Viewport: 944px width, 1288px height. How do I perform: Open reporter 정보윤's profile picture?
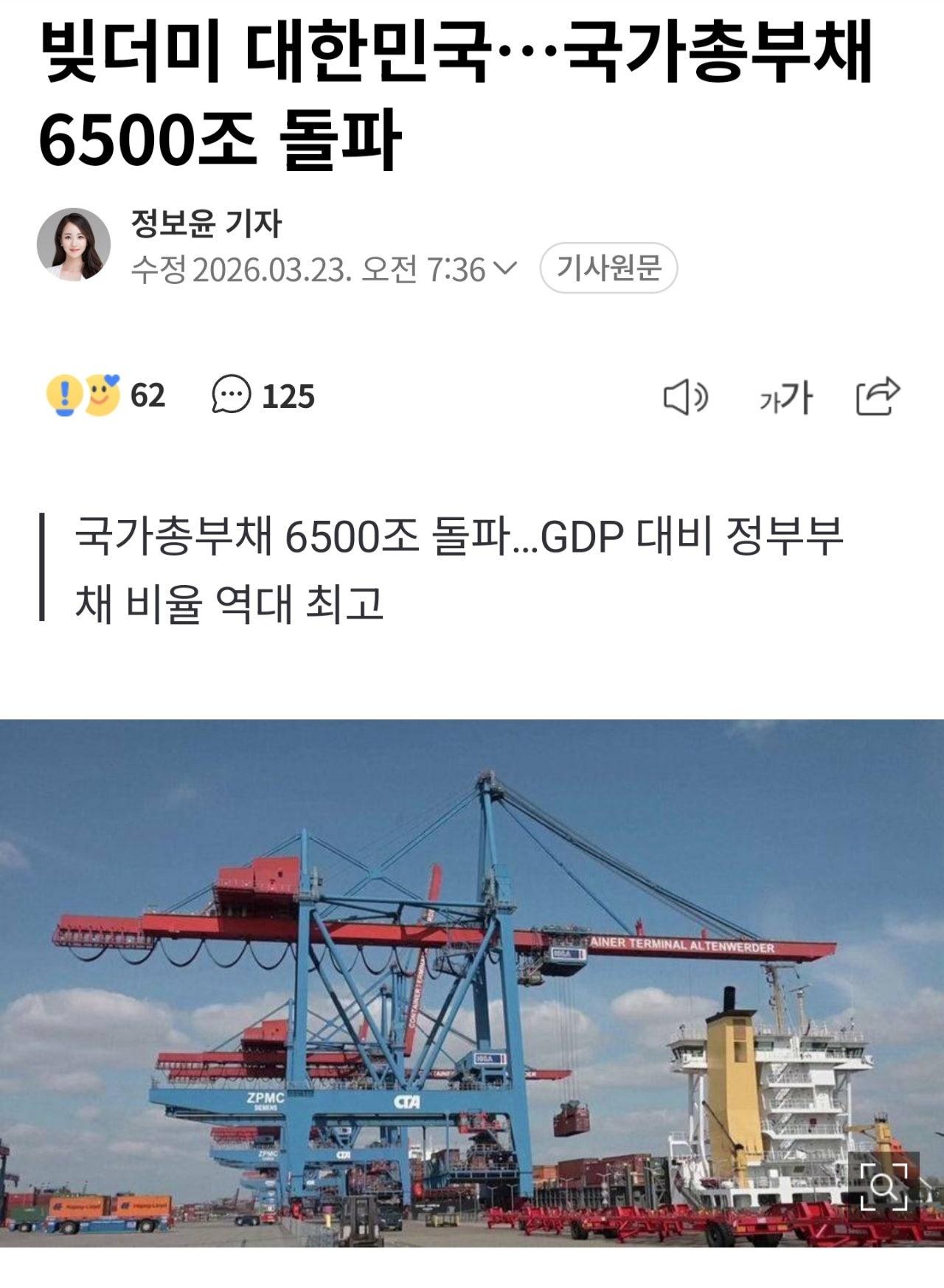[74, 245]
